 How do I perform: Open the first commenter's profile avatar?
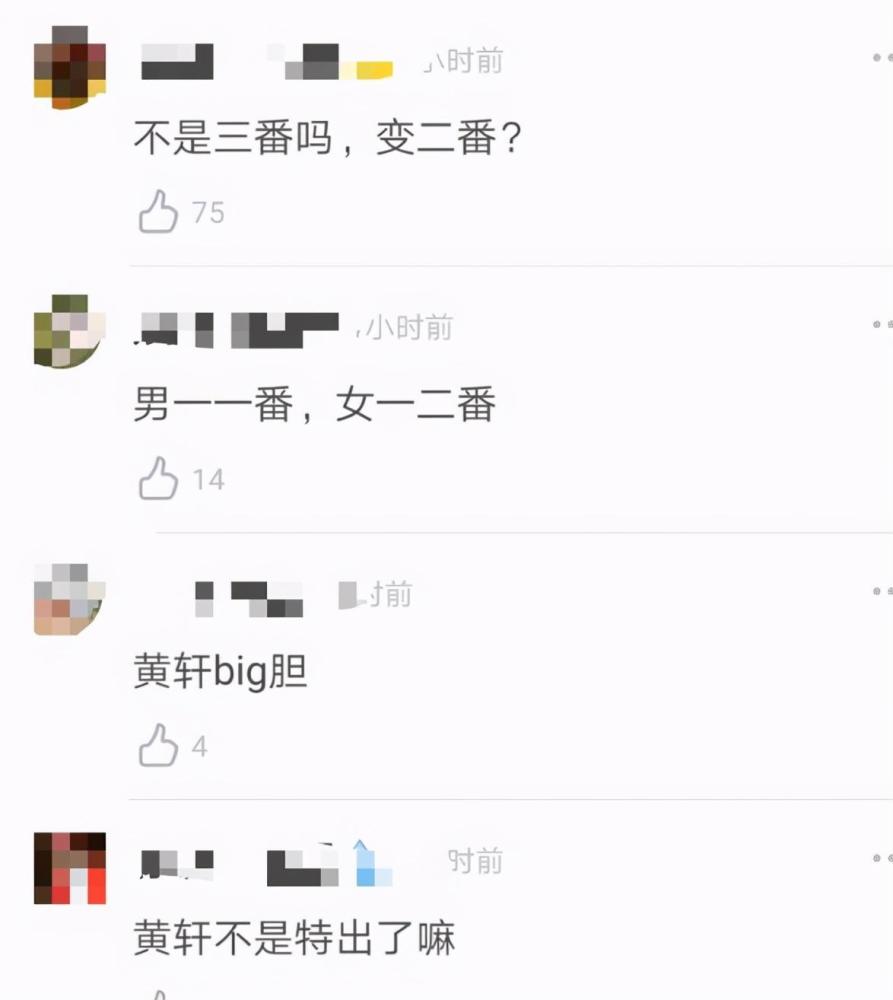68,62
